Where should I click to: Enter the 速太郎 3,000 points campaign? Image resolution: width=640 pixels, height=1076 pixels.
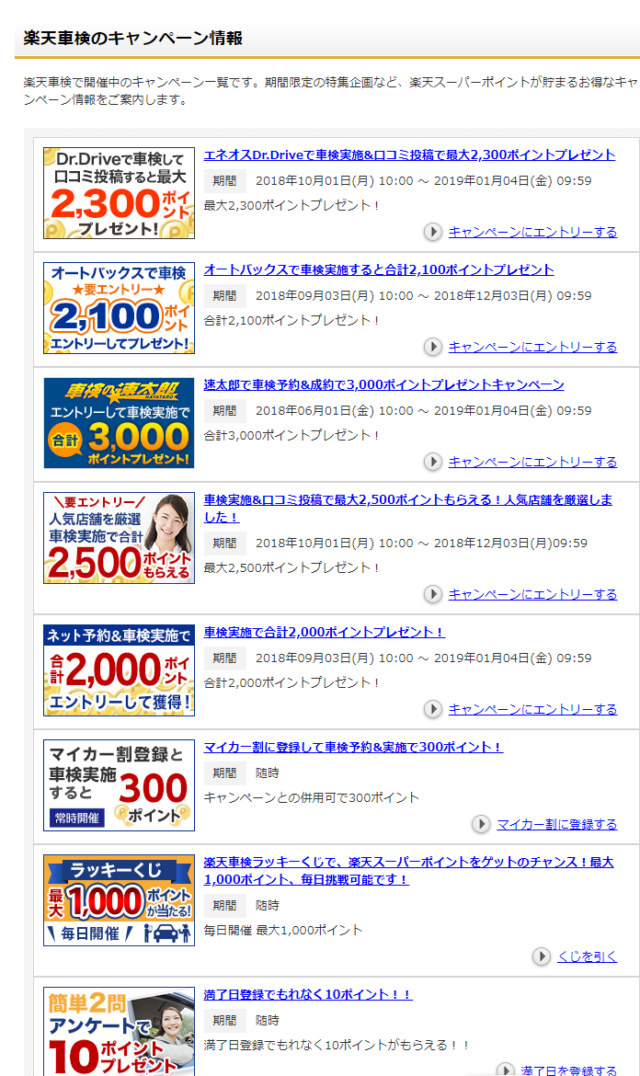(532, 462)
